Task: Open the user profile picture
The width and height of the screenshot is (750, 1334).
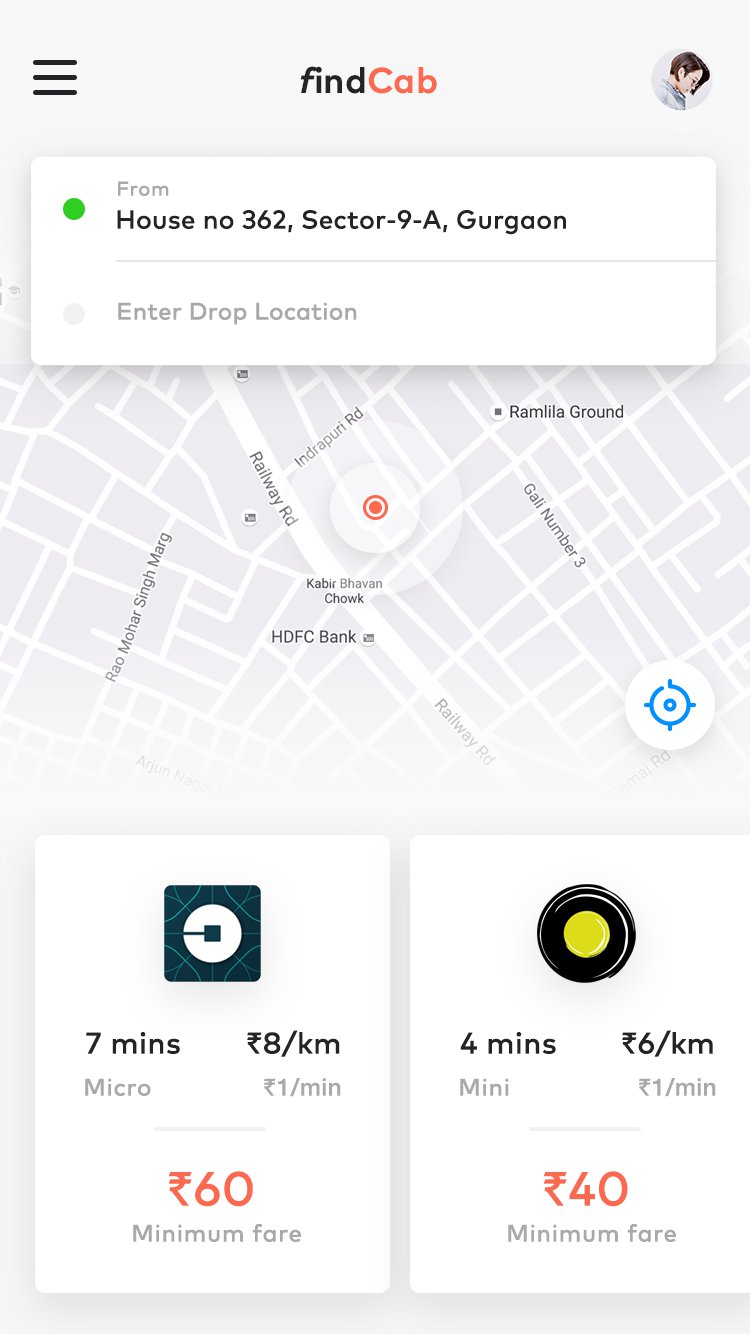Action: [681, 80]
